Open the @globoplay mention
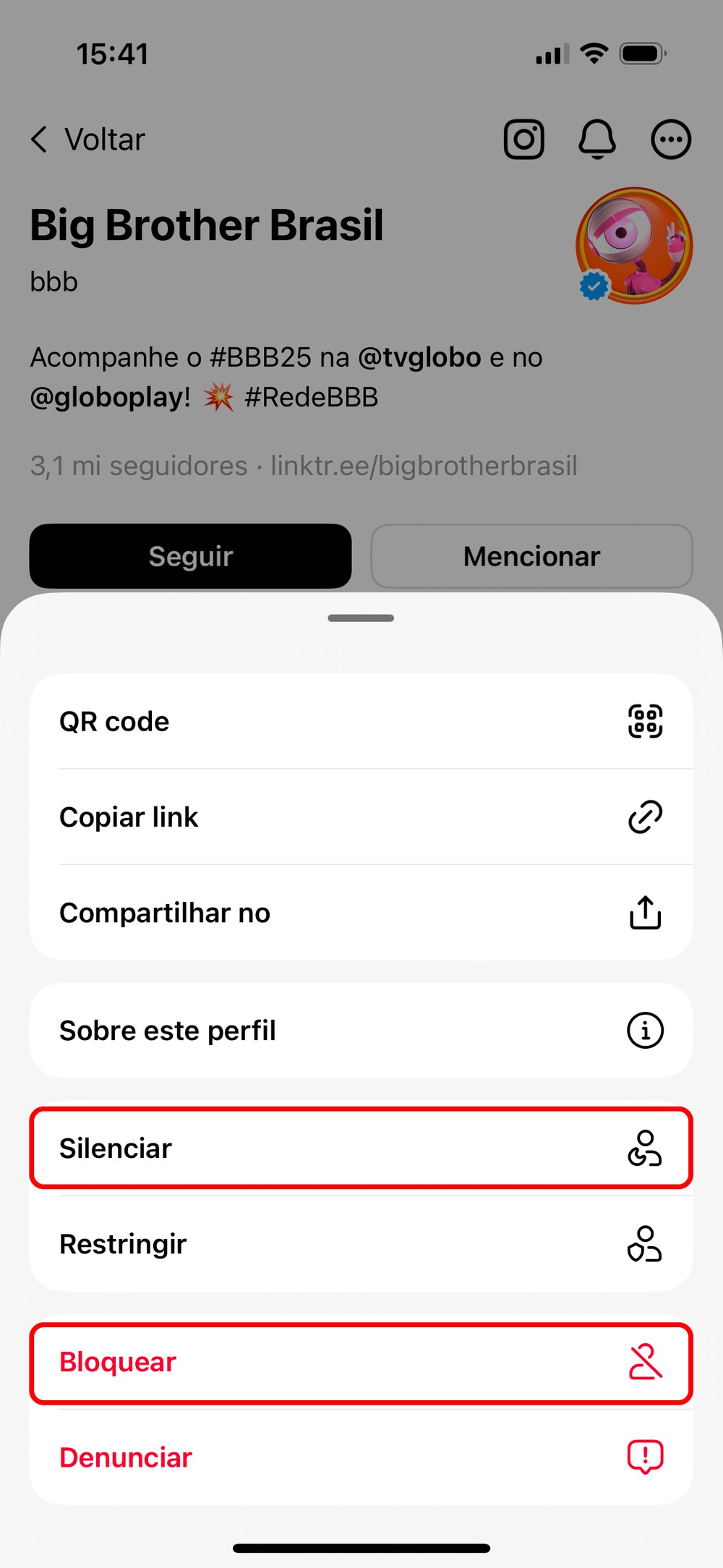 coord(110,397)
